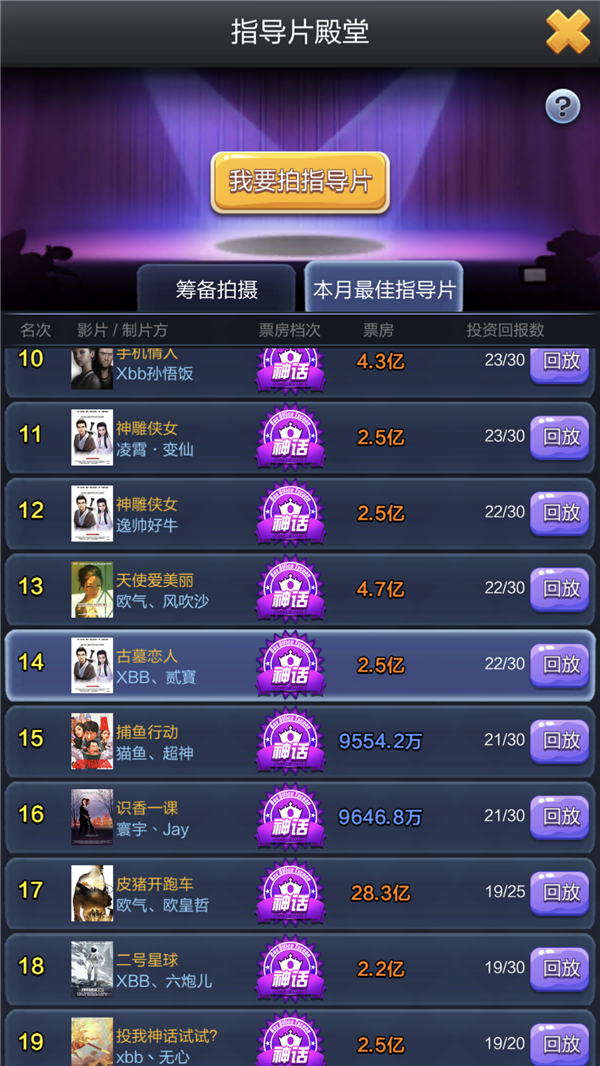Replay the film 皮猪开跑车
Screen dimensions: 600x1066
559,893
